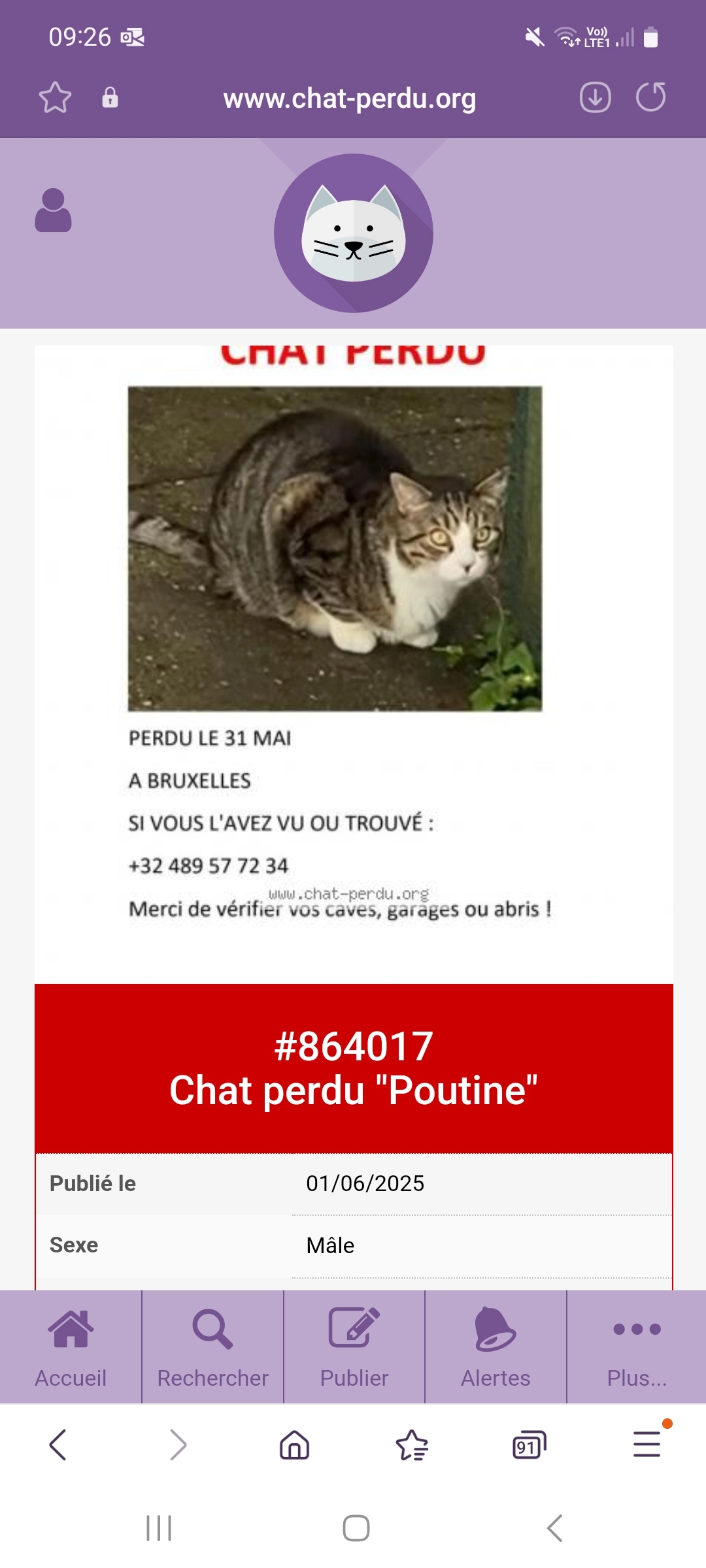Go to the Accueil tab
Viewport: 706px width, 1568px height.
71,1347
